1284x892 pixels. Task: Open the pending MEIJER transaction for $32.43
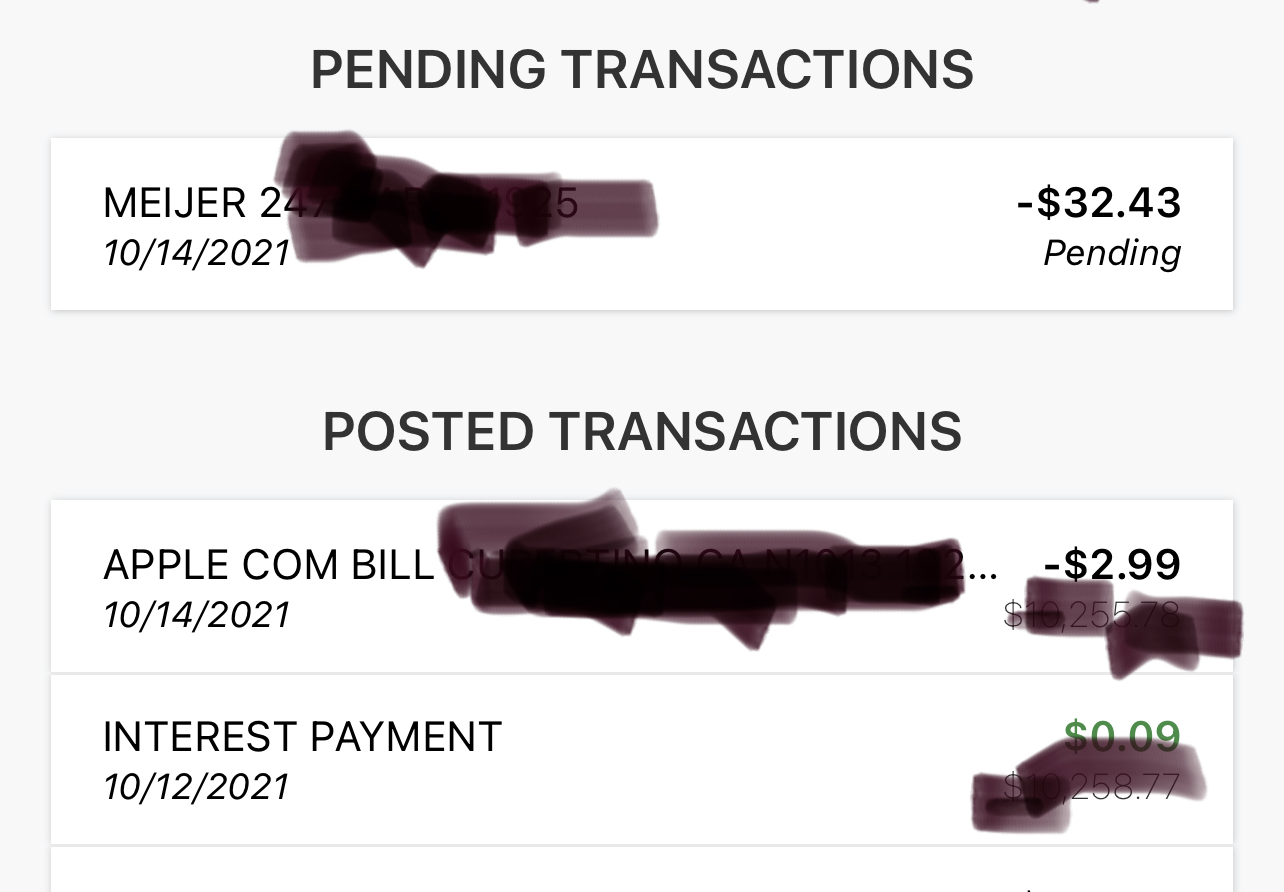click(x=640, y=225)
